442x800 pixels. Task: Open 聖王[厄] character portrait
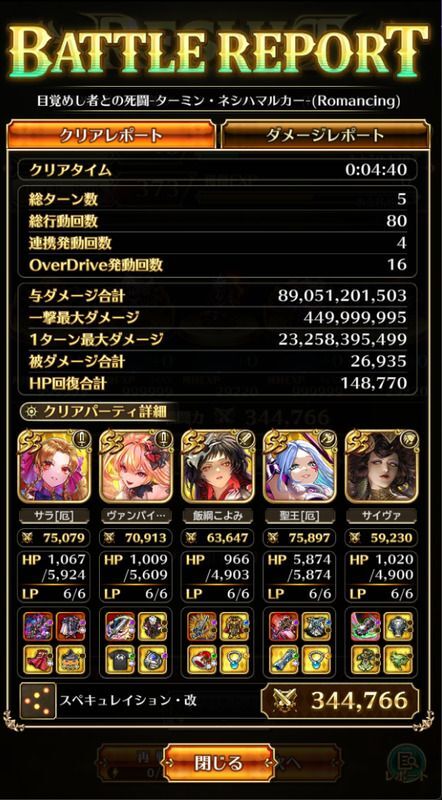[x=300, y=466]
